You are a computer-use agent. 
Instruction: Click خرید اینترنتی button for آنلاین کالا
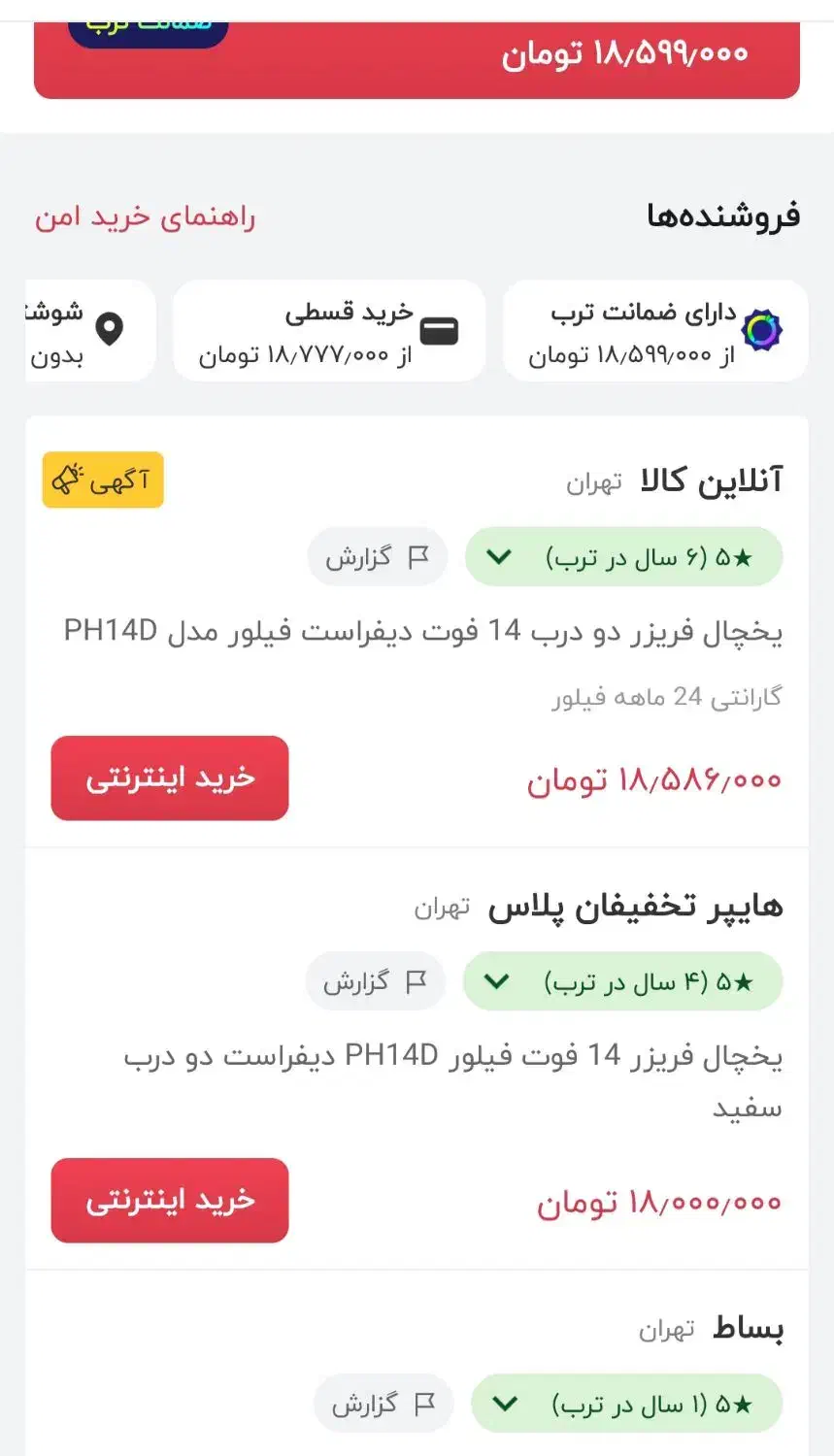tap(169, 778)
